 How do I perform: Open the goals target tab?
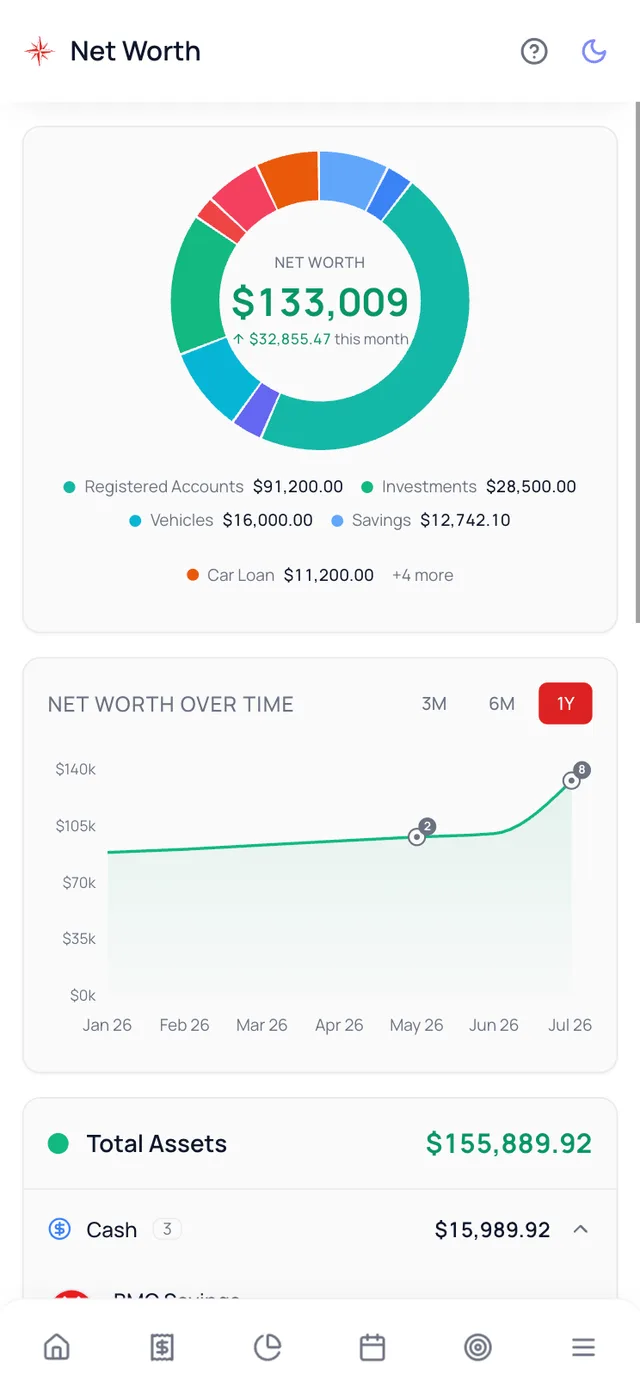tap(478, 1347)
